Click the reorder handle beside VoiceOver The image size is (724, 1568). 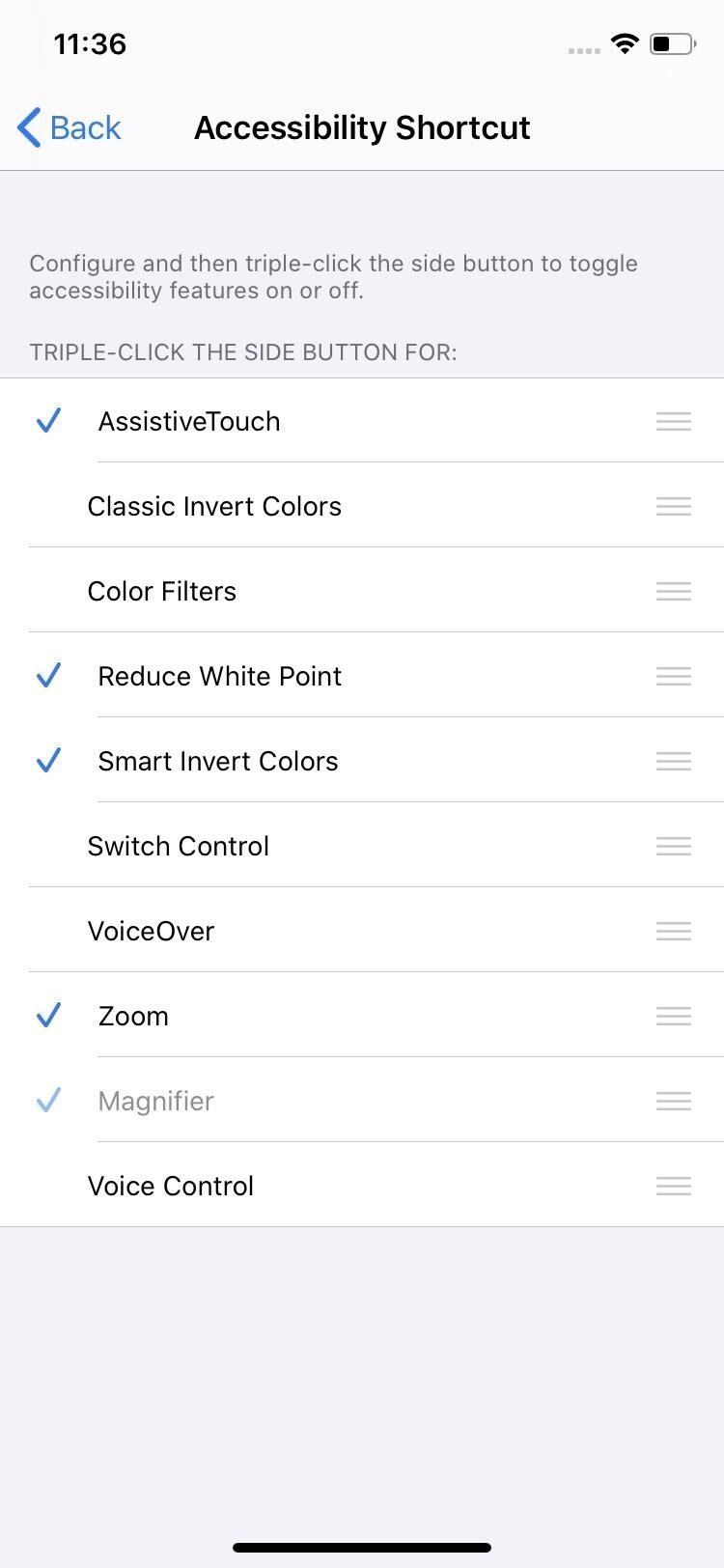pos(673,931)
